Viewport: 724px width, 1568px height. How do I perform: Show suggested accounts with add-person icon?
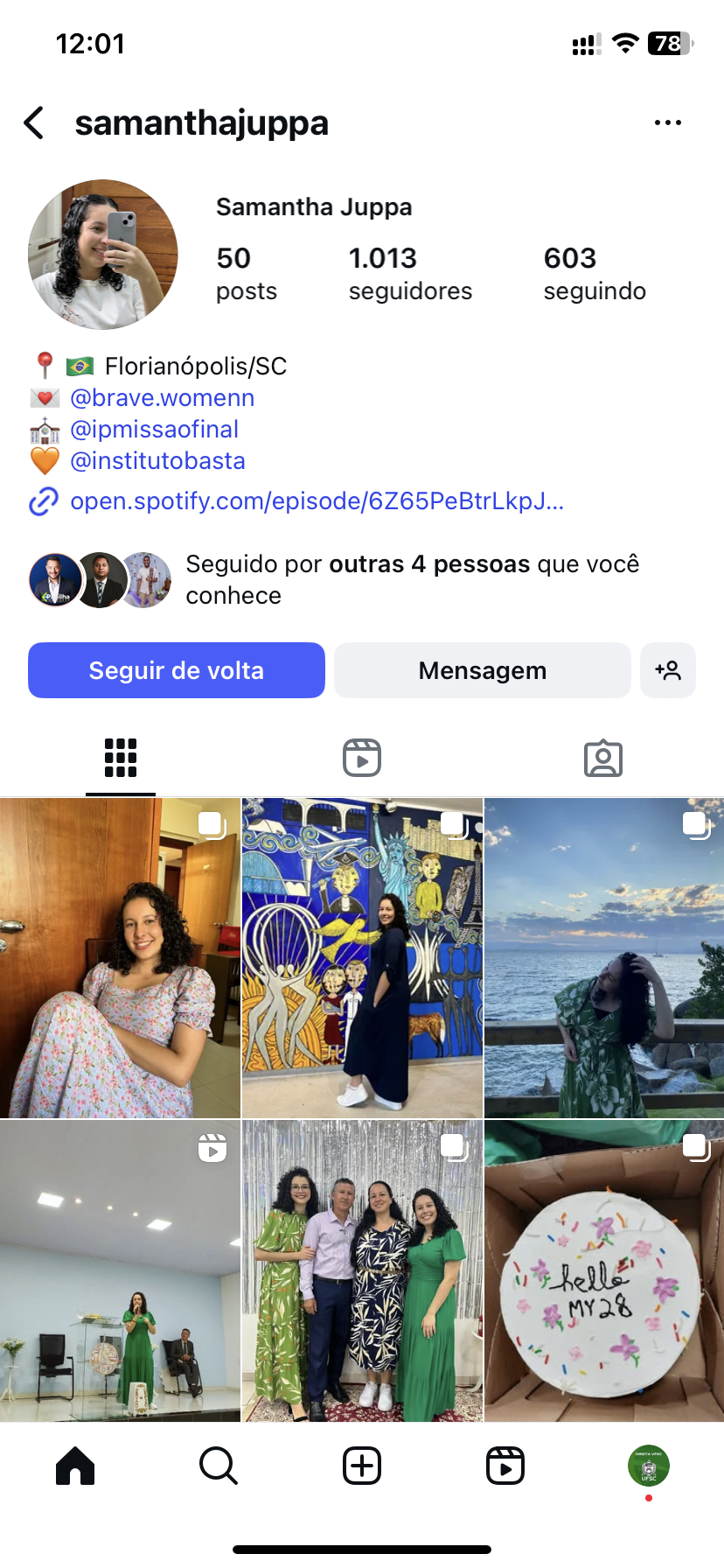tap(668, 670)
